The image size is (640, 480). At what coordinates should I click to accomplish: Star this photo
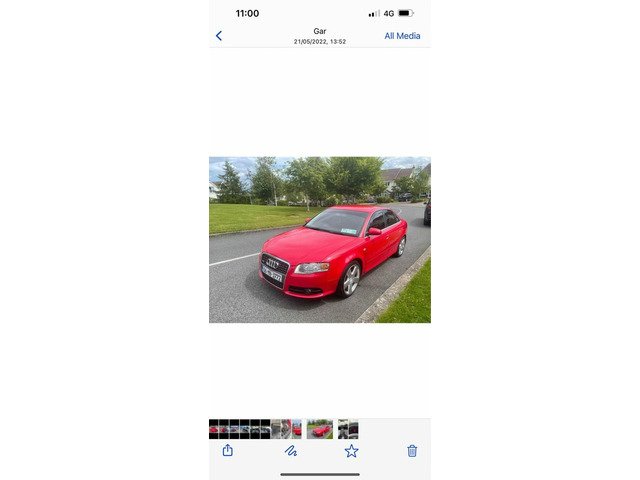tap(351, 451)
